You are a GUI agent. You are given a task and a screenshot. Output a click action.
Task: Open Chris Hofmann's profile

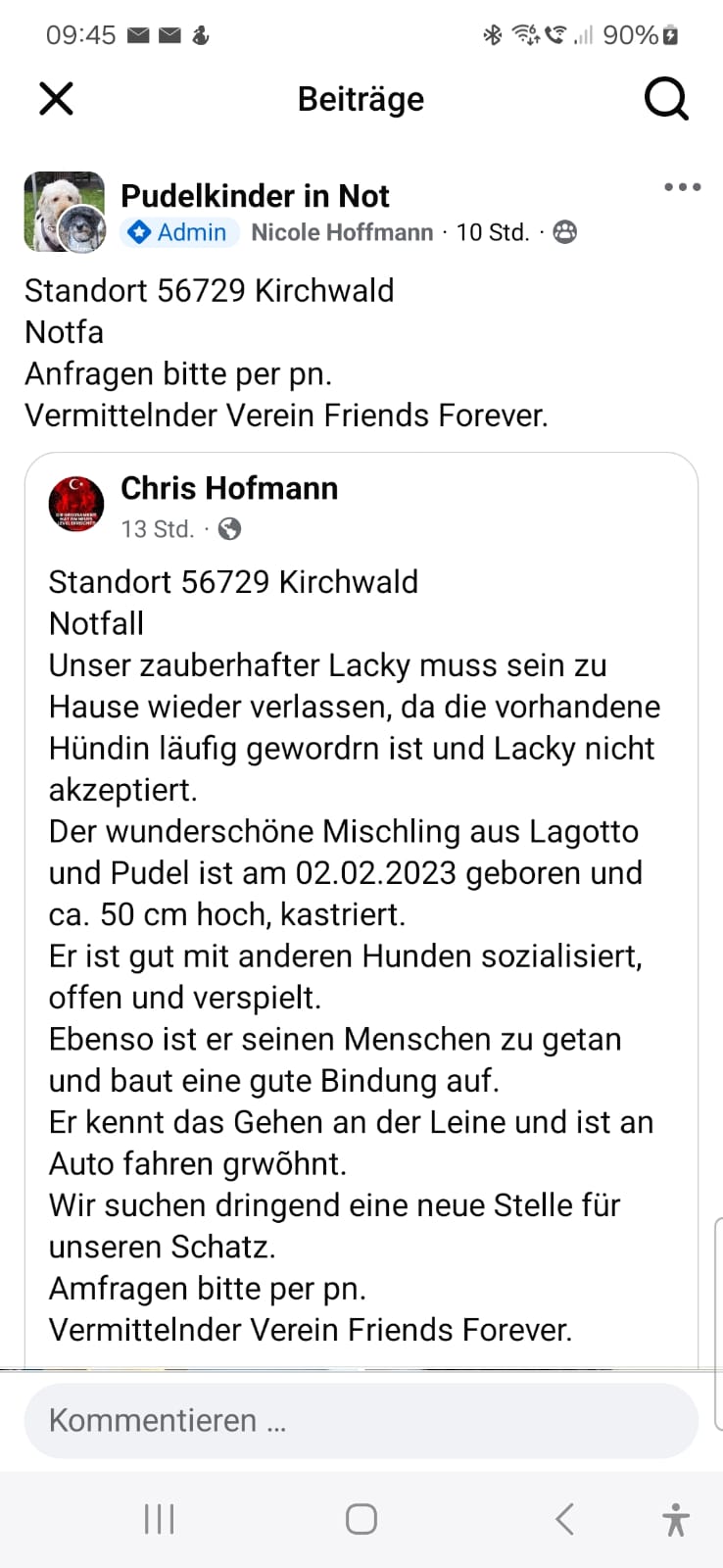228,488
